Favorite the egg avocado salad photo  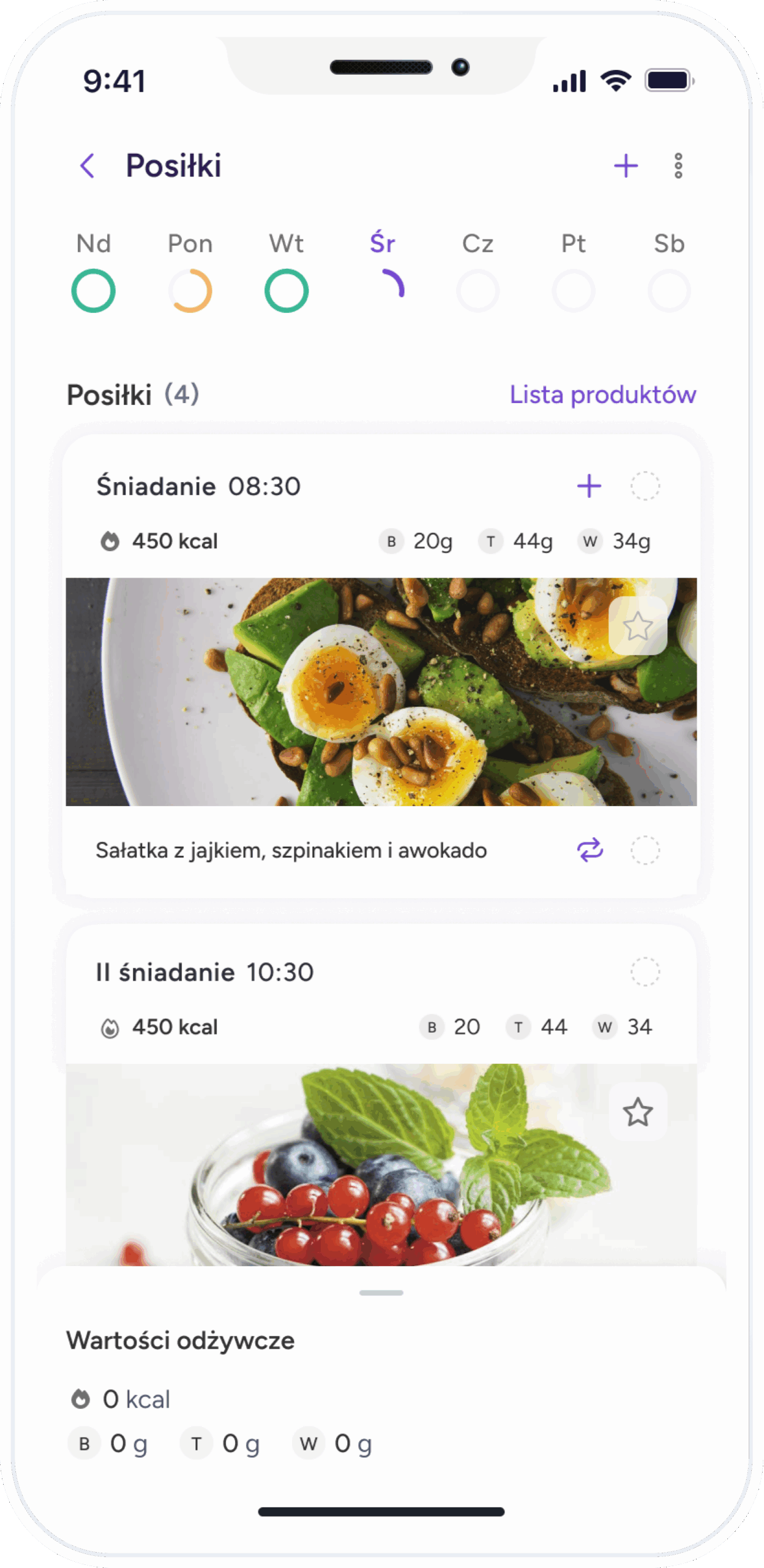[637, 625]
